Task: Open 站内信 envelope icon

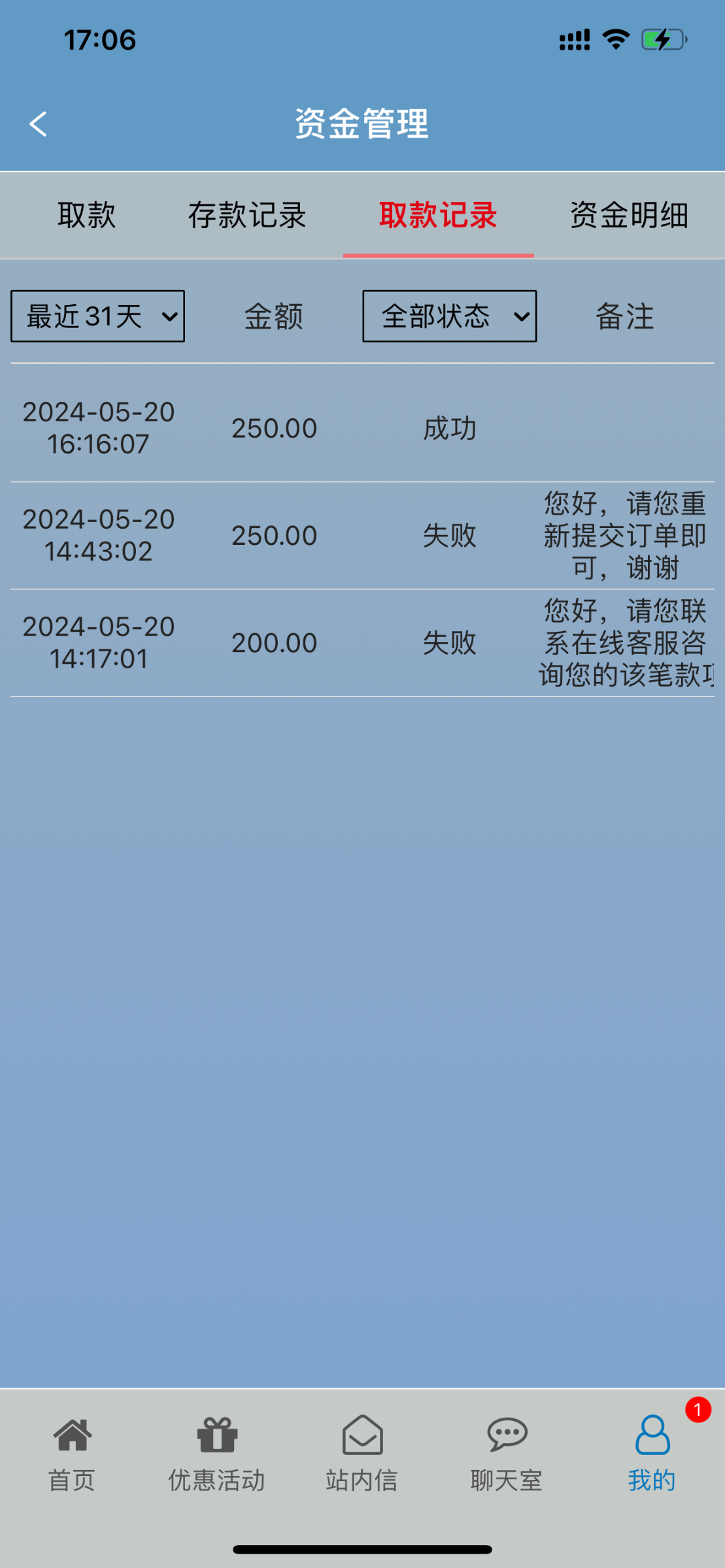Action: pos(362,1436)
